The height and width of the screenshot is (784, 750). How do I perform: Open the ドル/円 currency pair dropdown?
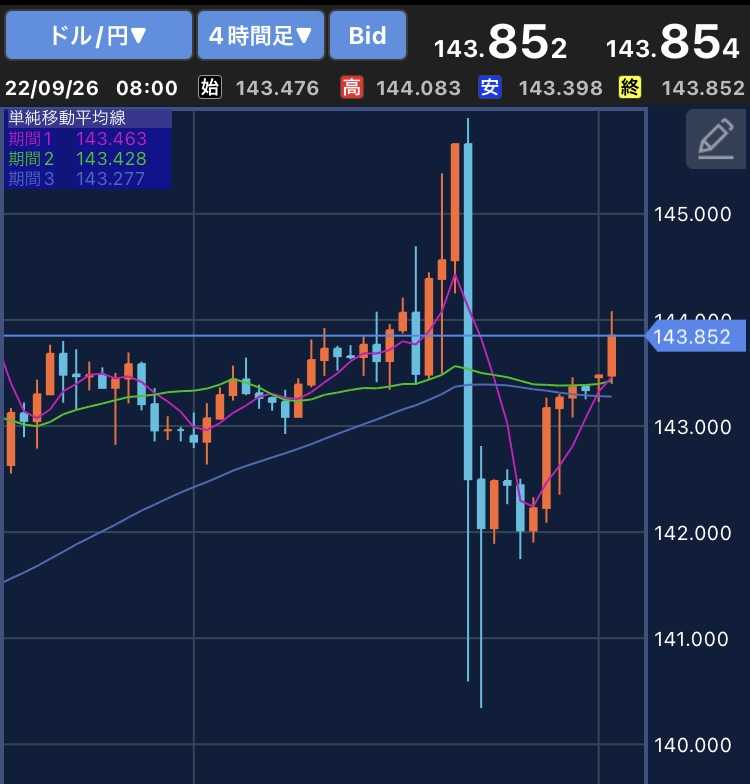coord(98,36)
